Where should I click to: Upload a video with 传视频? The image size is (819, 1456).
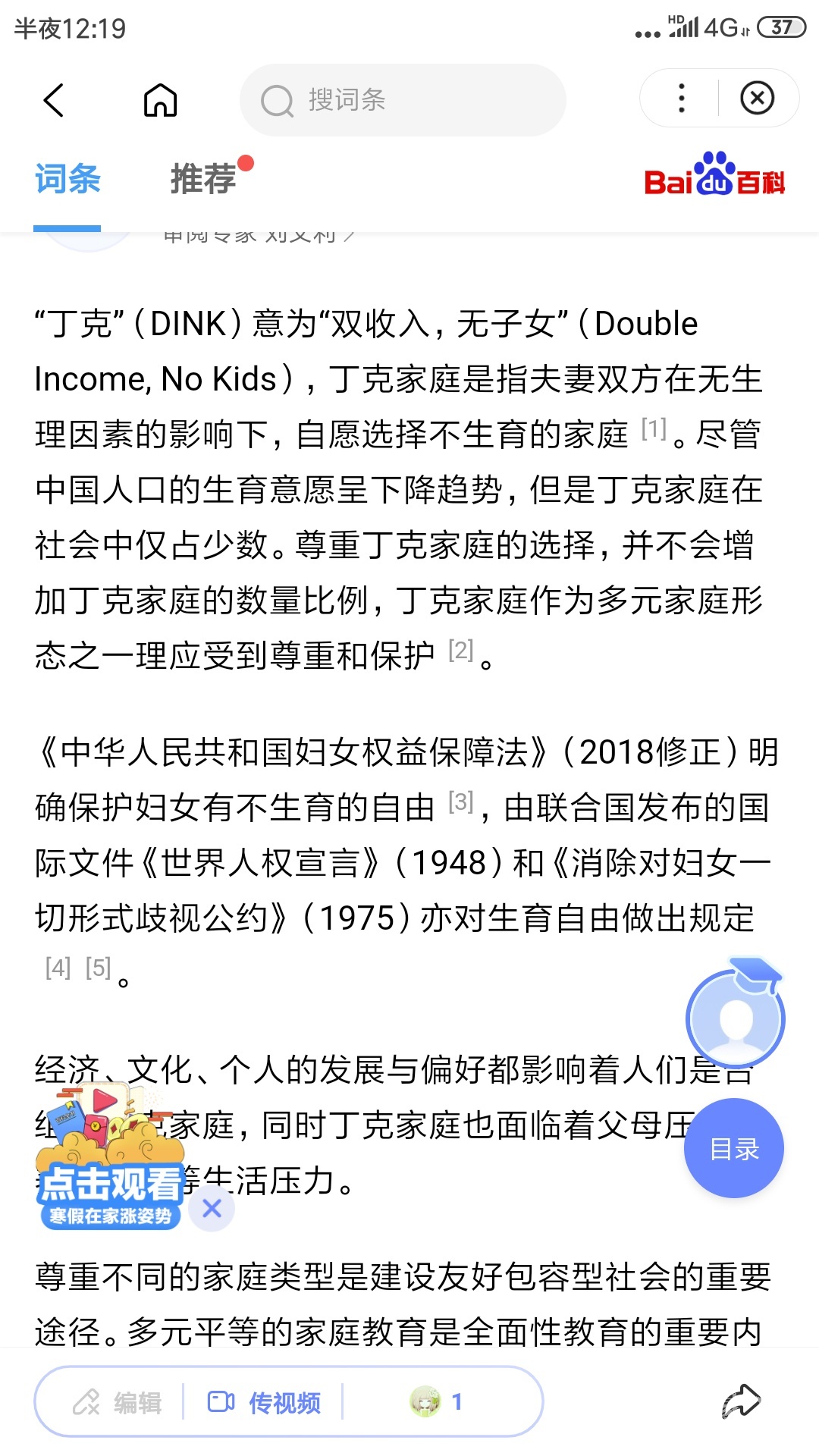point(264,1402)
